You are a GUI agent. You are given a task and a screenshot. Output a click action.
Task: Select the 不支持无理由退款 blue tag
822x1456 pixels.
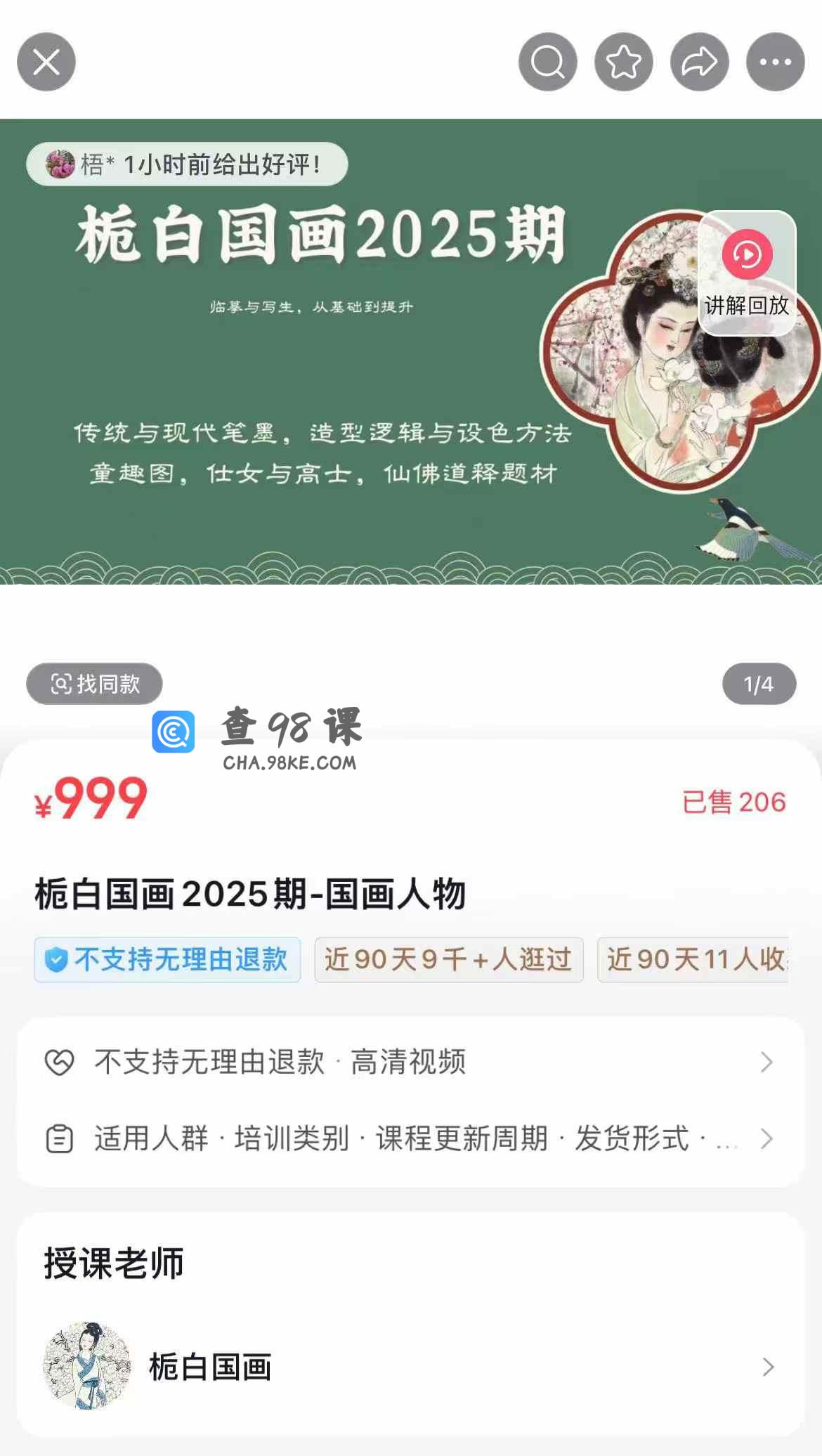point(167,959)
